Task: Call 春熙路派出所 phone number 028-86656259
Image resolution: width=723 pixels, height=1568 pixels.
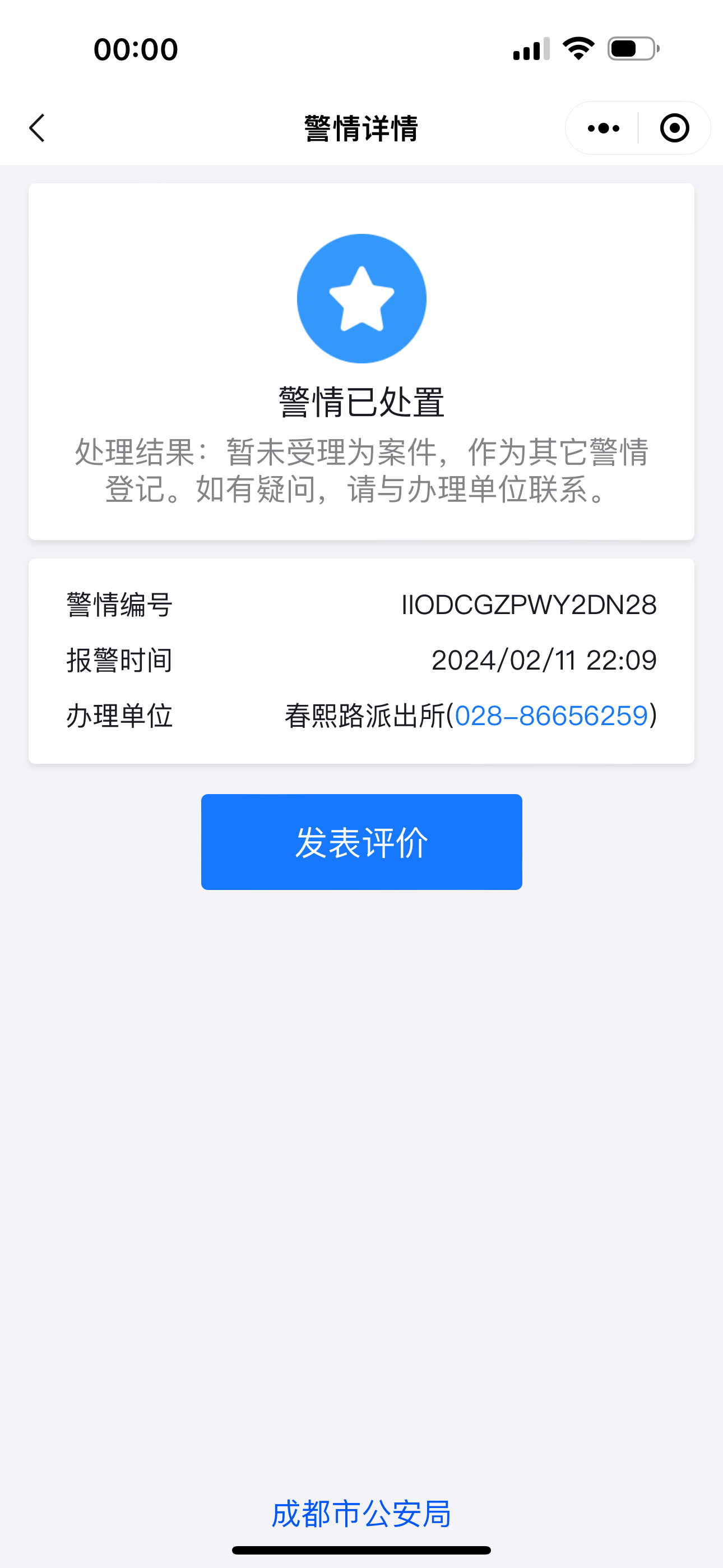Action: [551, 716]
